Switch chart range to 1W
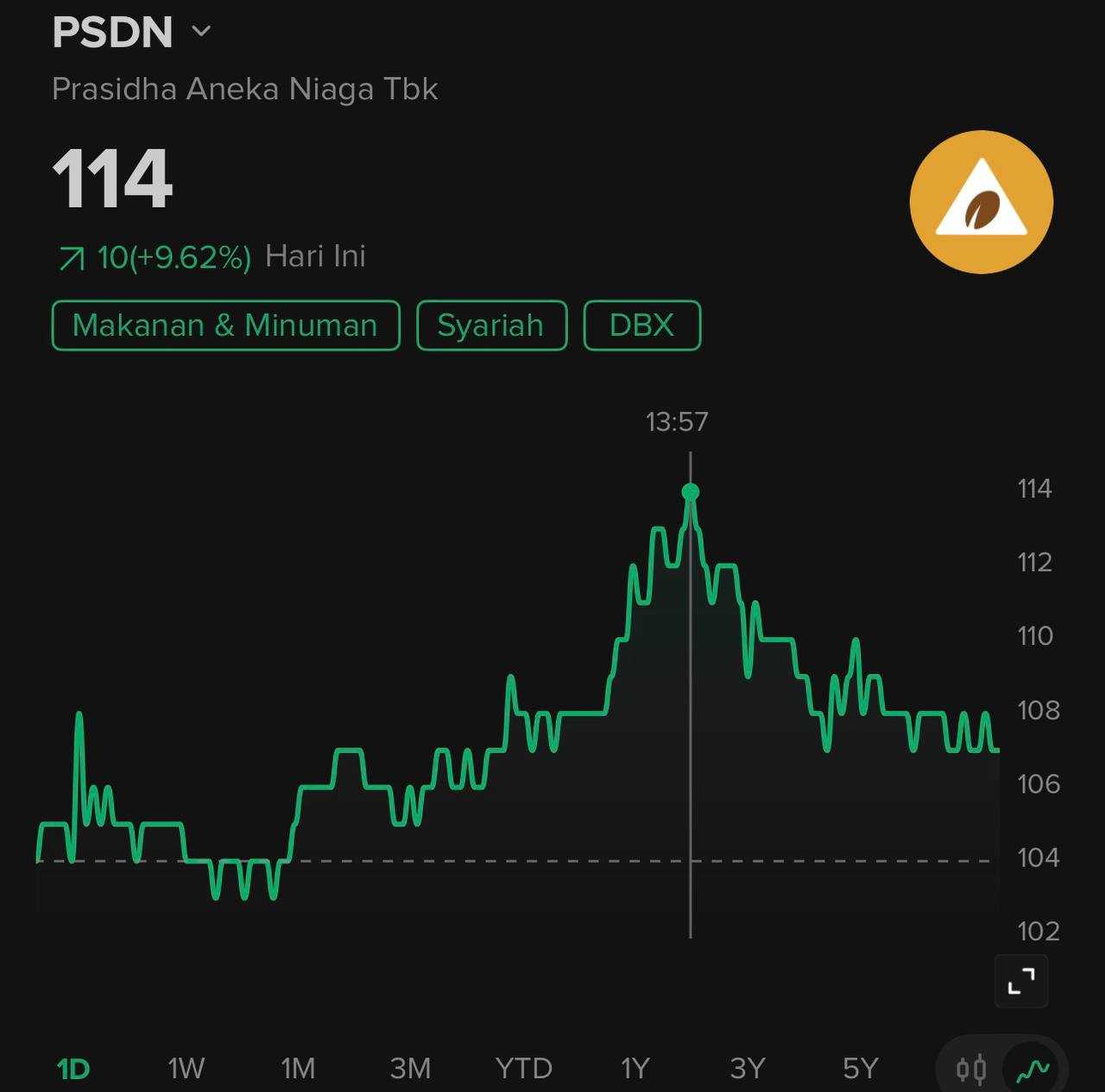This screenshot has height=1092, width=1105. tap(186, 1069)
